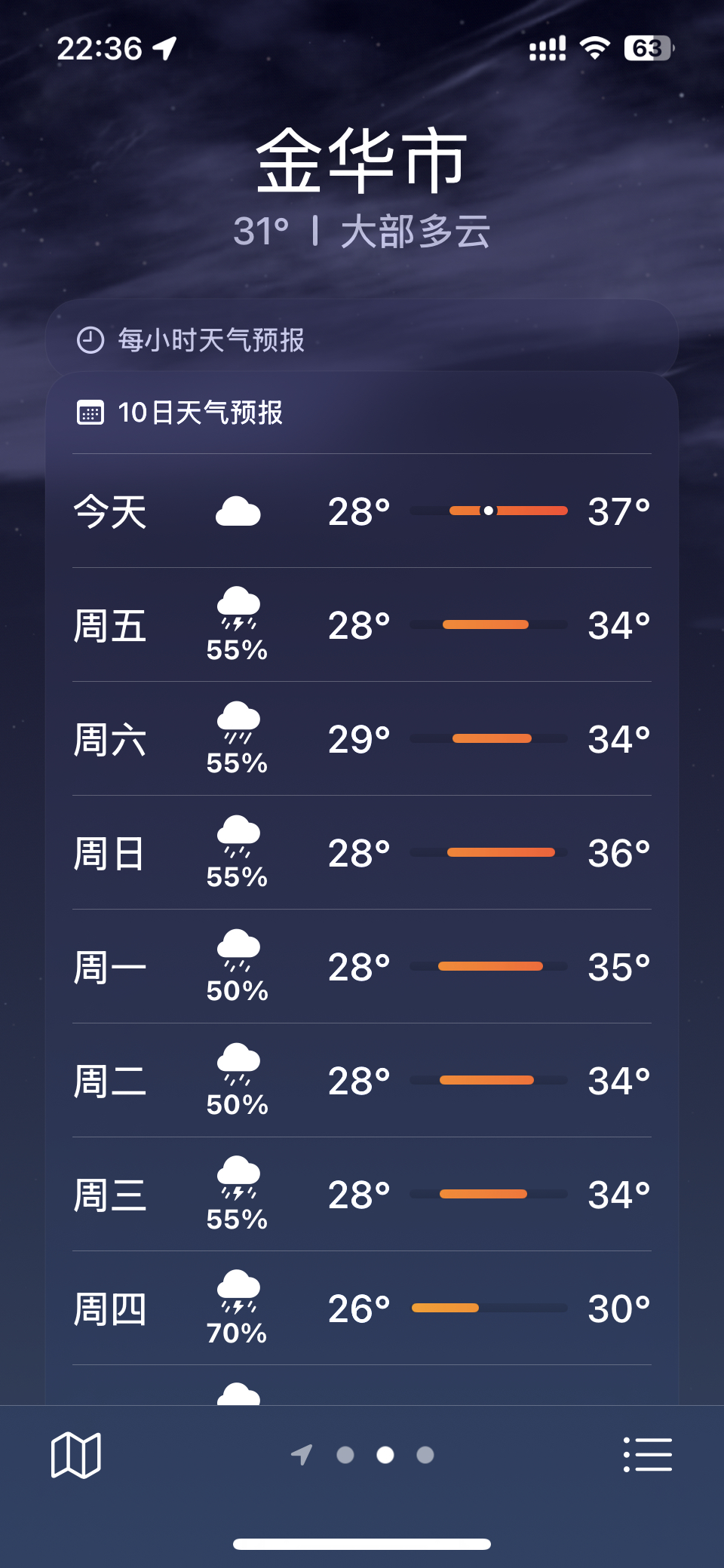Screen dimensions: 724x1568
Task: Open the weather map
Action: (75, 1455)
